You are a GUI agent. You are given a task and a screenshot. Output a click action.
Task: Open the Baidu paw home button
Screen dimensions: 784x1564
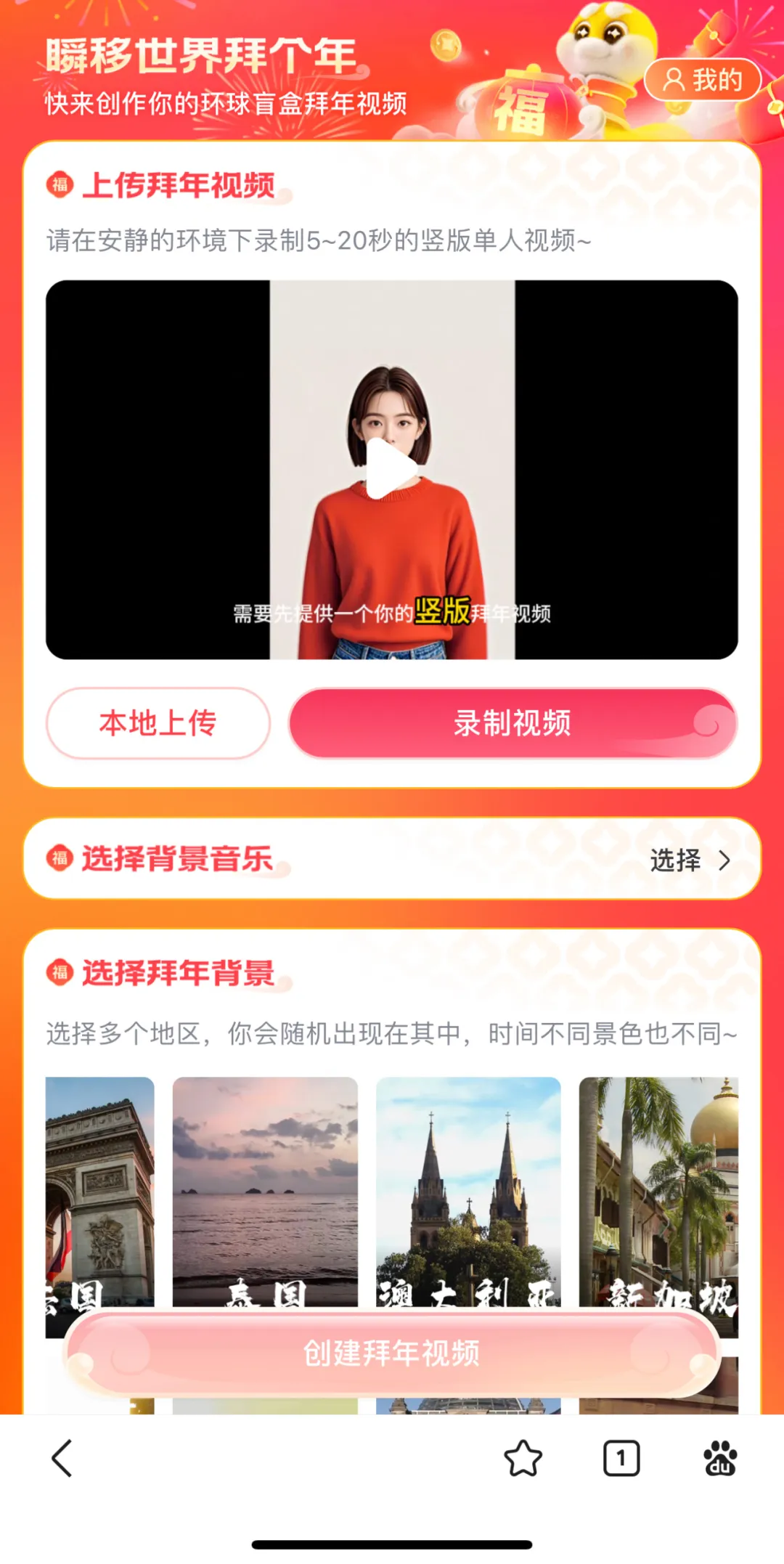coord(720,1458)
